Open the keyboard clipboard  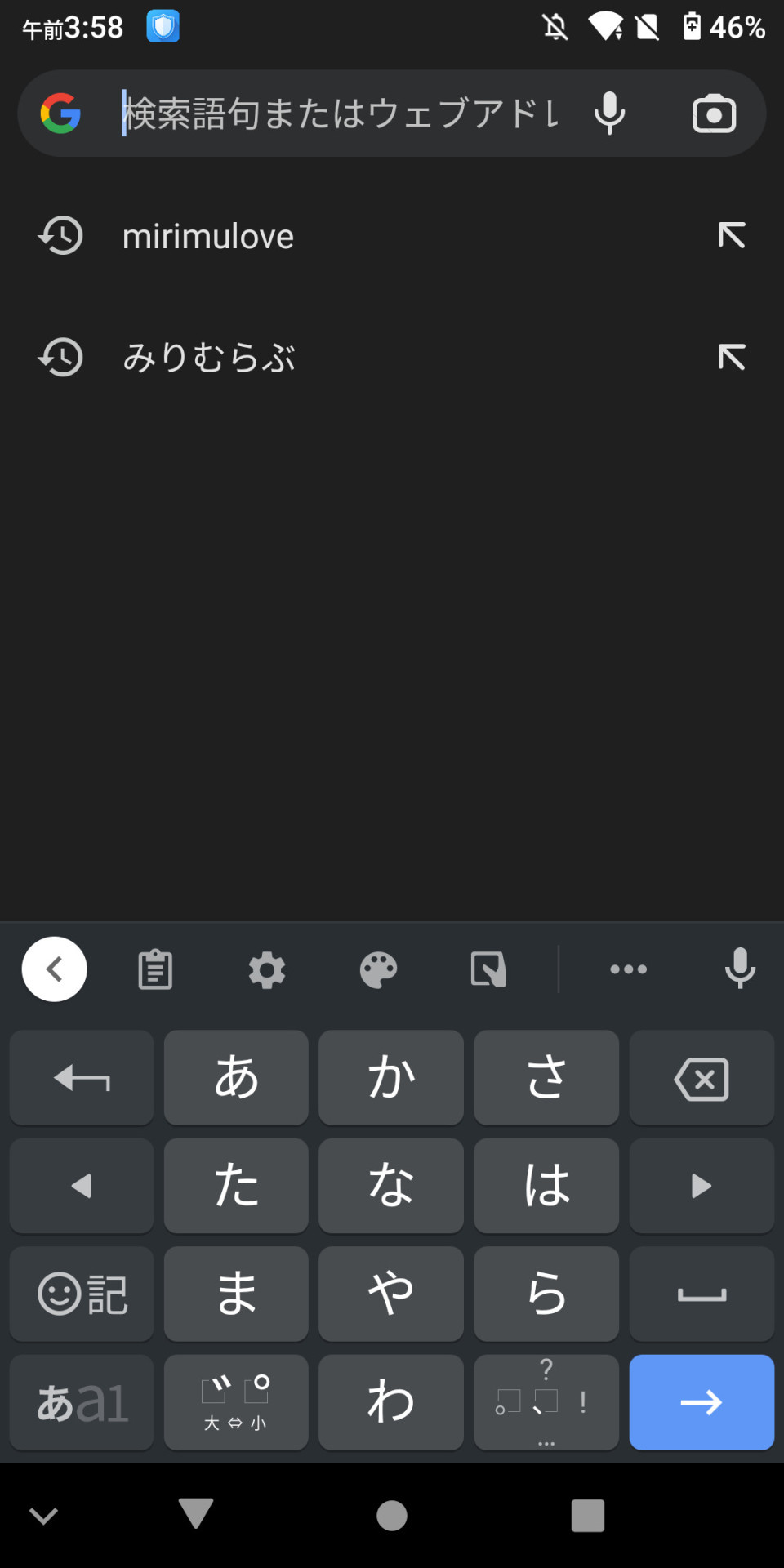tap(155, 969)
